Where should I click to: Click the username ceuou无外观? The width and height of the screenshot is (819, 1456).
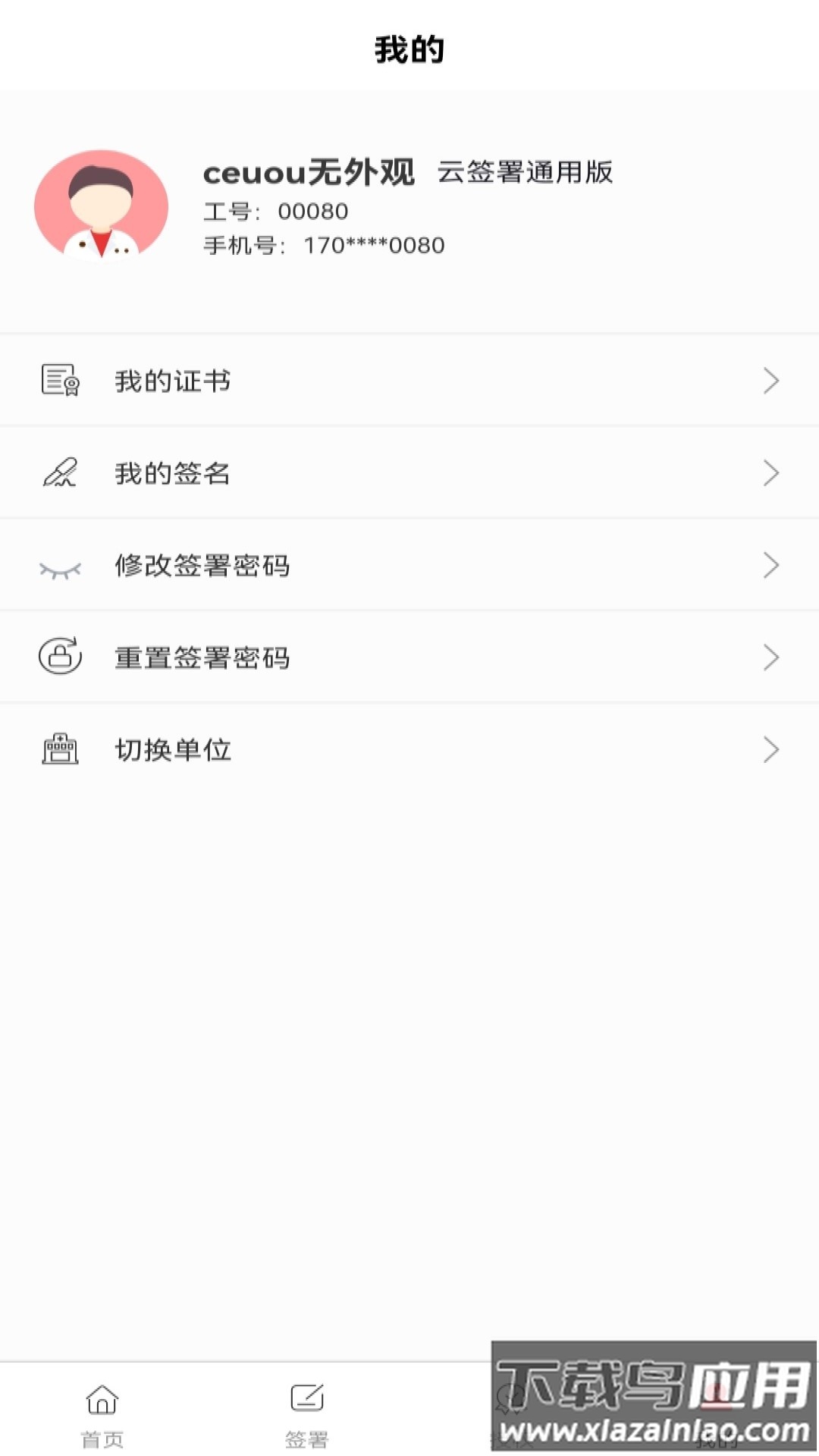[x=309, y=173]
